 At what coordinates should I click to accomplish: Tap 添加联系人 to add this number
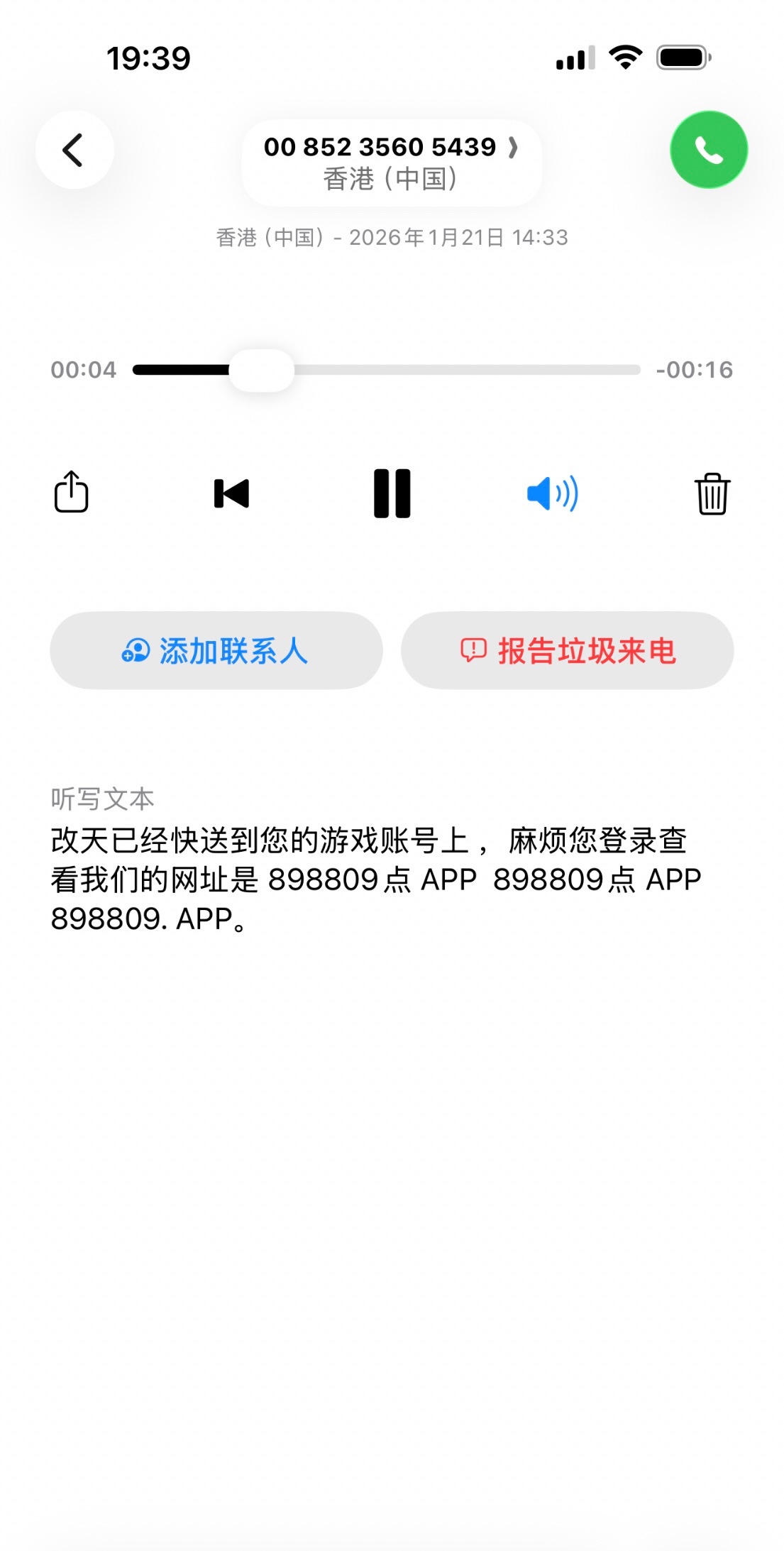click(216, 650)
